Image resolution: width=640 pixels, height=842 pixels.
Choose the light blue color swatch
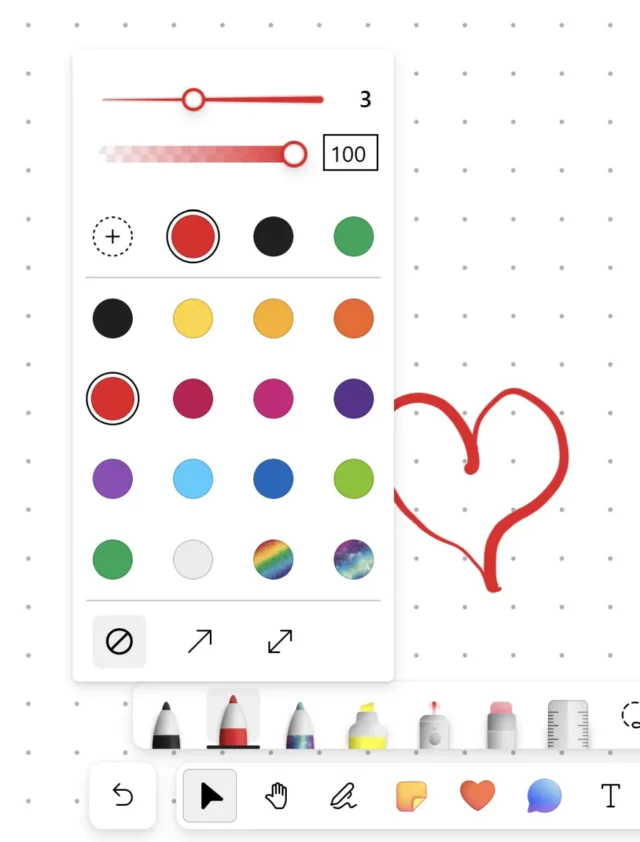tap(193, 479)
